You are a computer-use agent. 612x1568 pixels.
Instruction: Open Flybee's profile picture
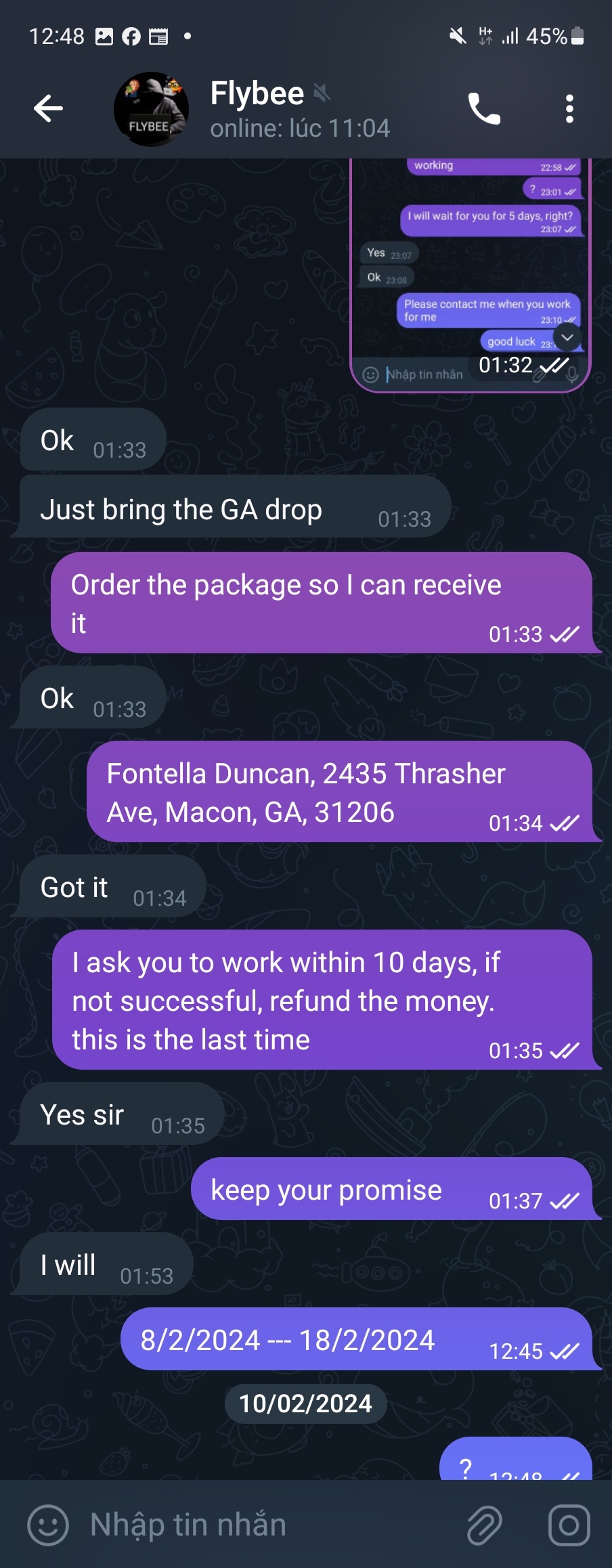point(151,109)
